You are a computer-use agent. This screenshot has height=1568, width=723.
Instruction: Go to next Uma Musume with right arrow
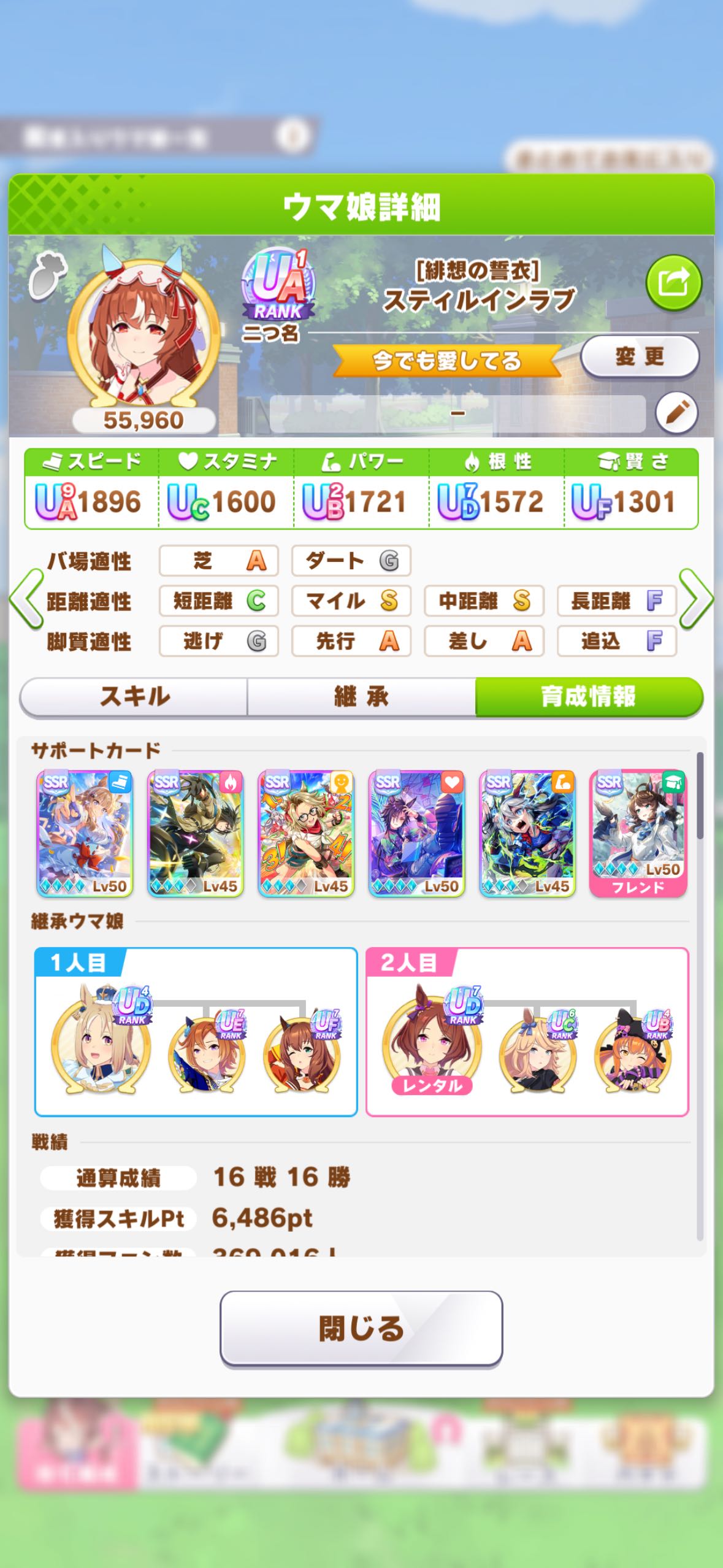[696, 599]
